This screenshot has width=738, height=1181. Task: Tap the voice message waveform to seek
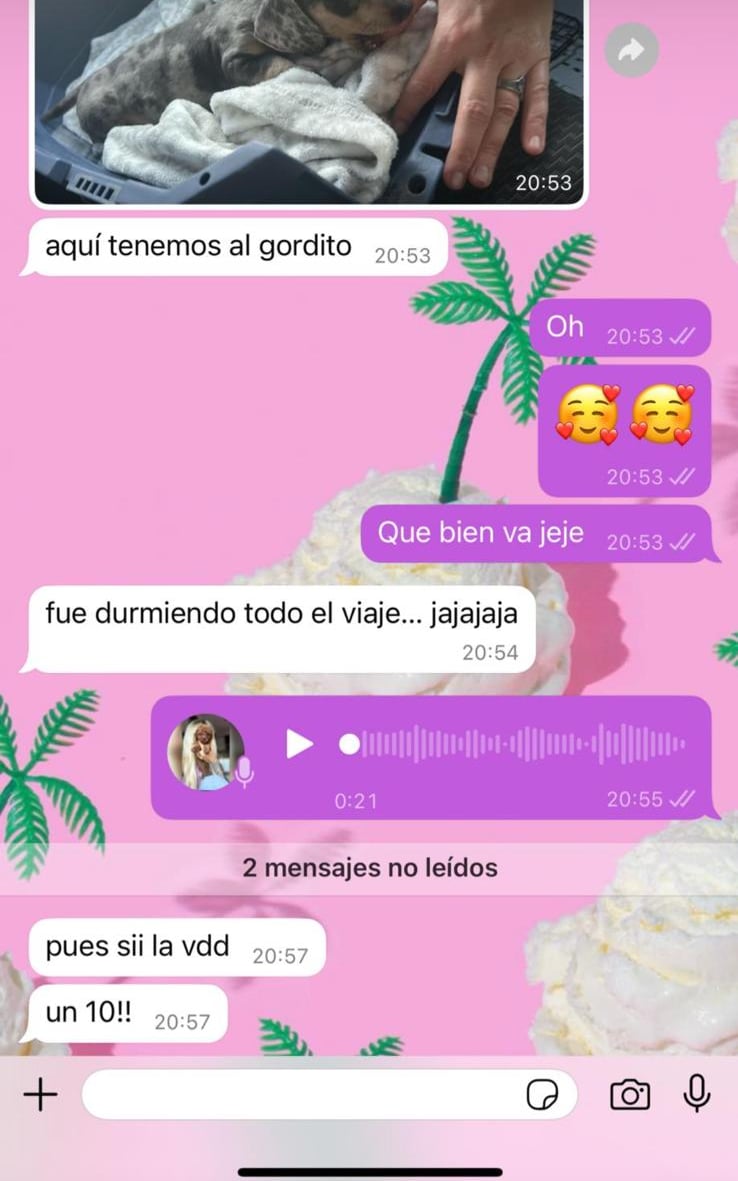click(x=522, y=744)
